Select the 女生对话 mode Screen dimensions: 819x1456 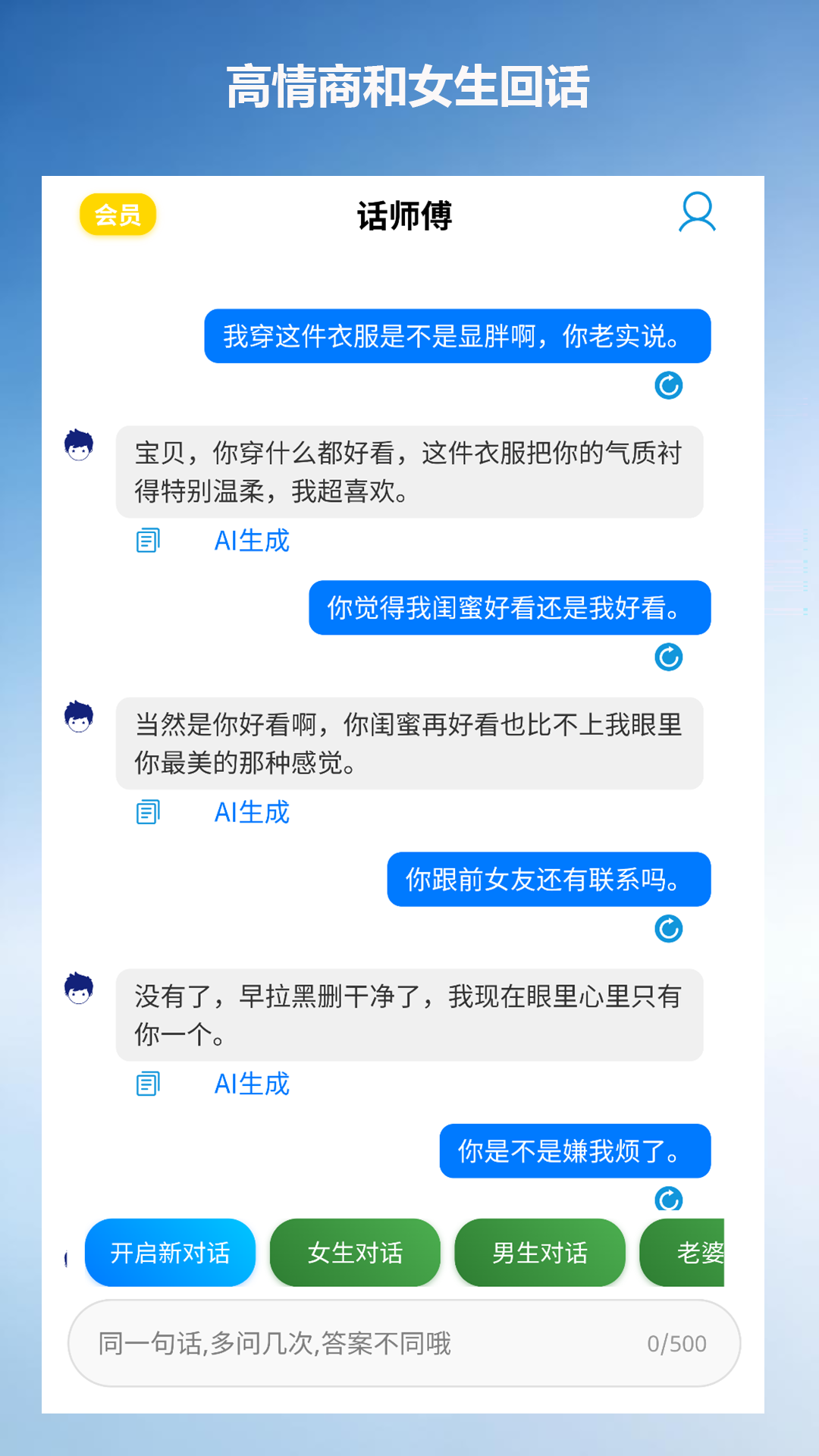click(356, 1253)
